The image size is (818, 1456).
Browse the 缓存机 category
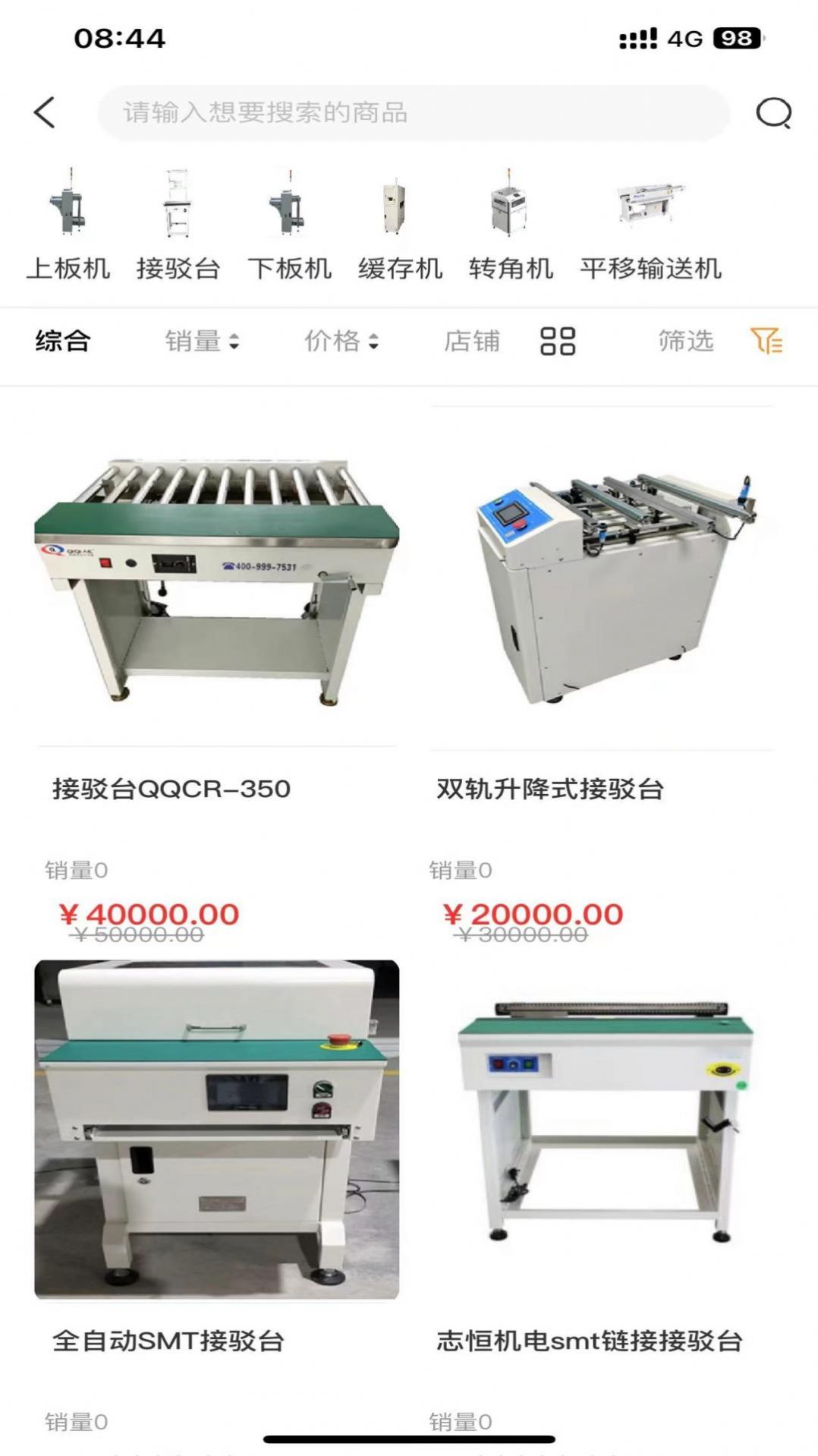400,225
